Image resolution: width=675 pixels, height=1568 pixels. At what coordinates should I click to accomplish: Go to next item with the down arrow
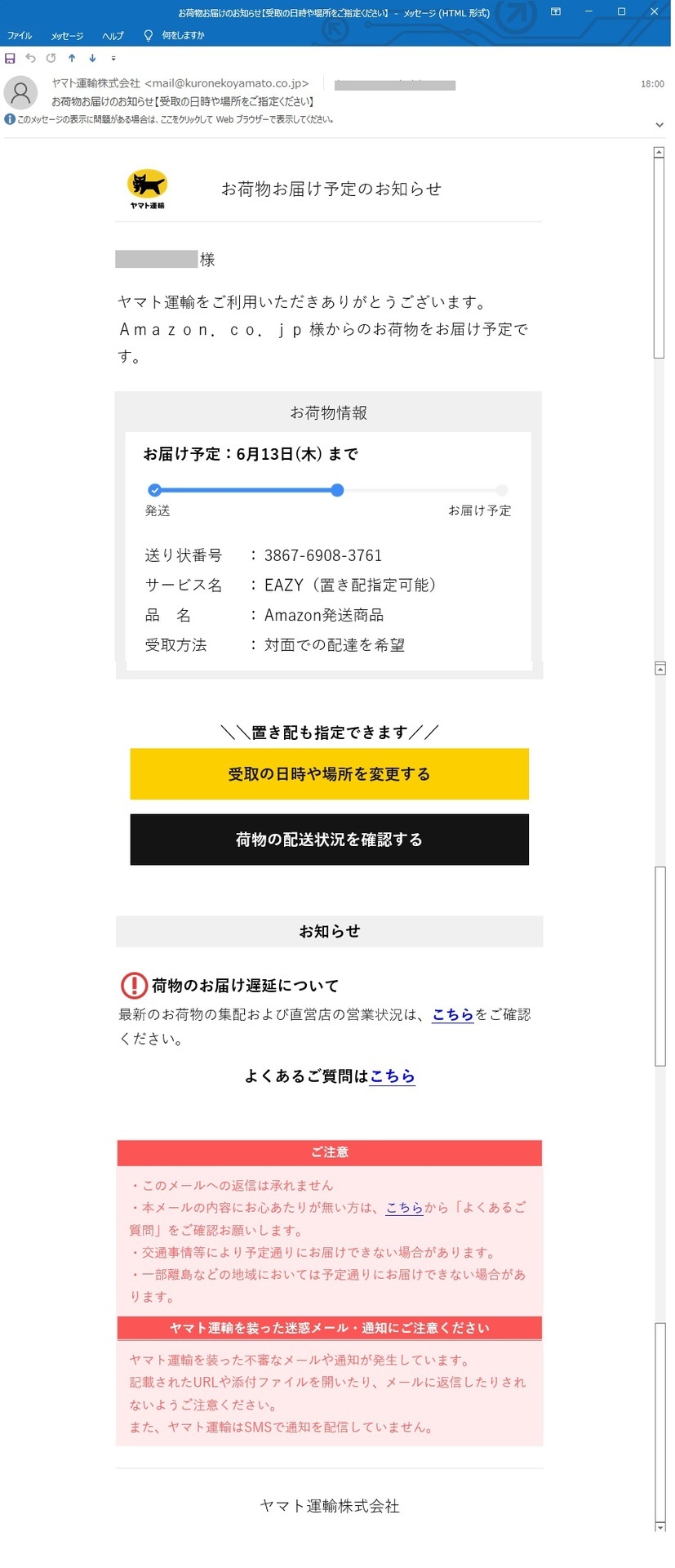click(92, 58)
